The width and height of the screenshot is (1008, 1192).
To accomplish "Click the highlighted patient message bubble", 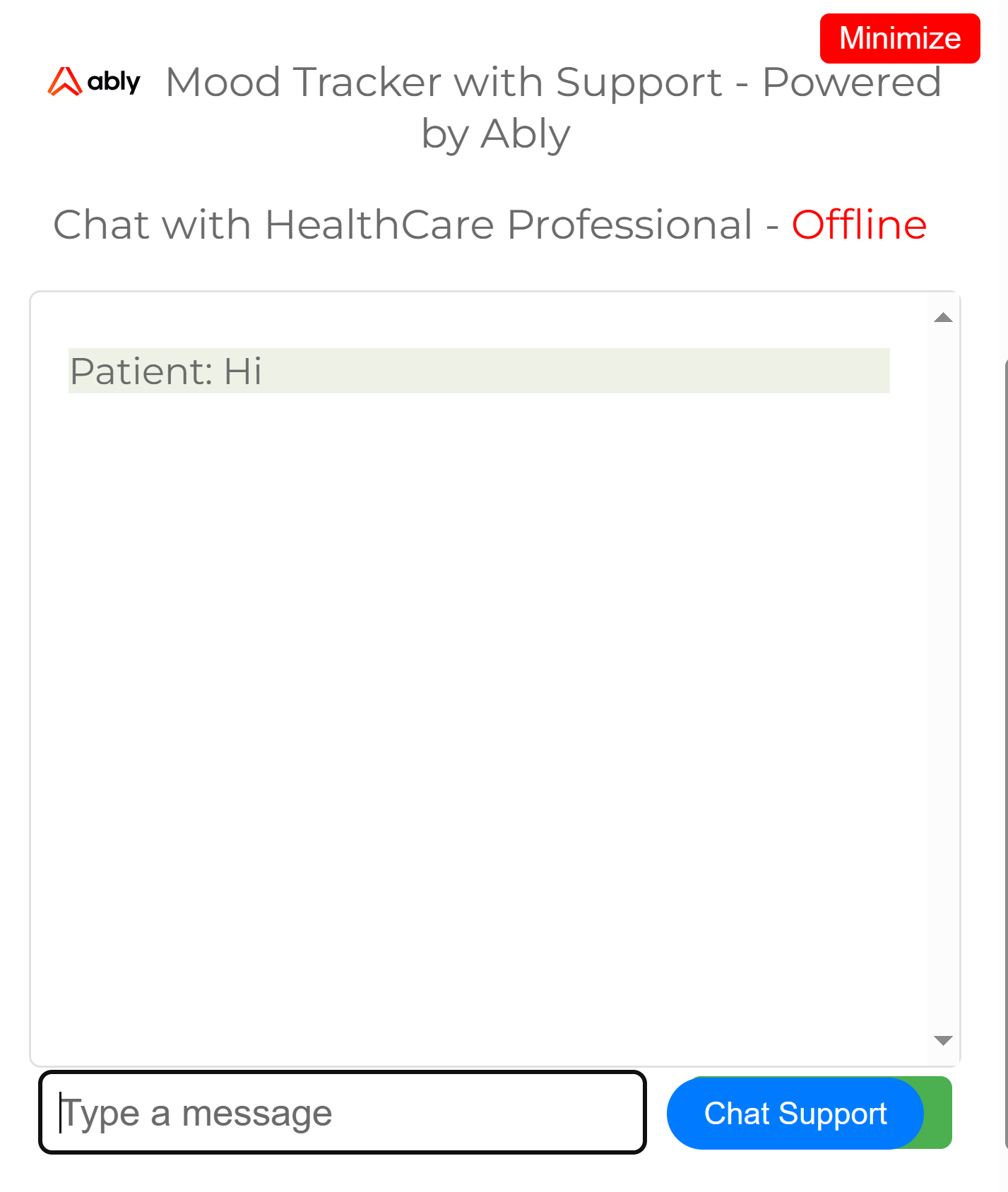I will coord(478,370).
